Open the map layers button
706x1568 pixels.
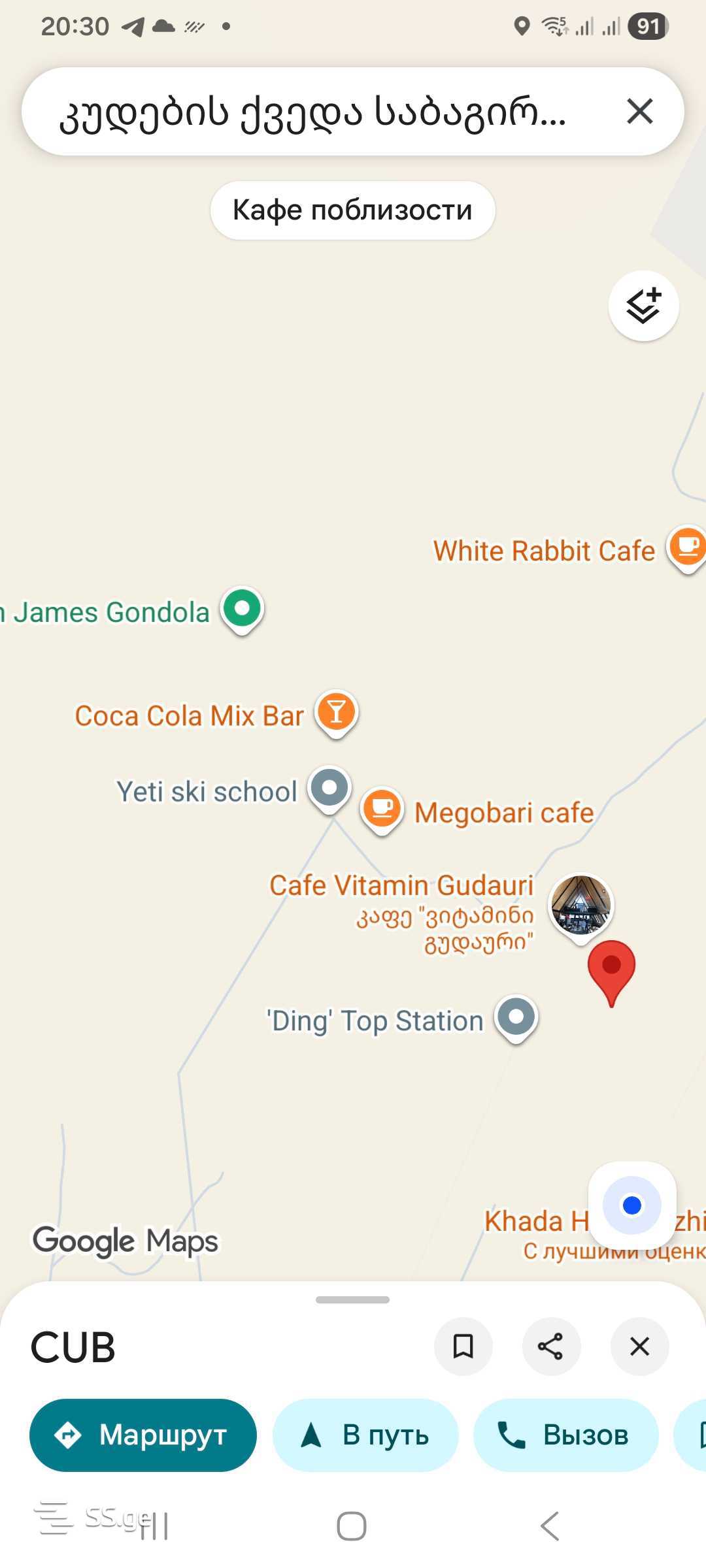(643, 306)
